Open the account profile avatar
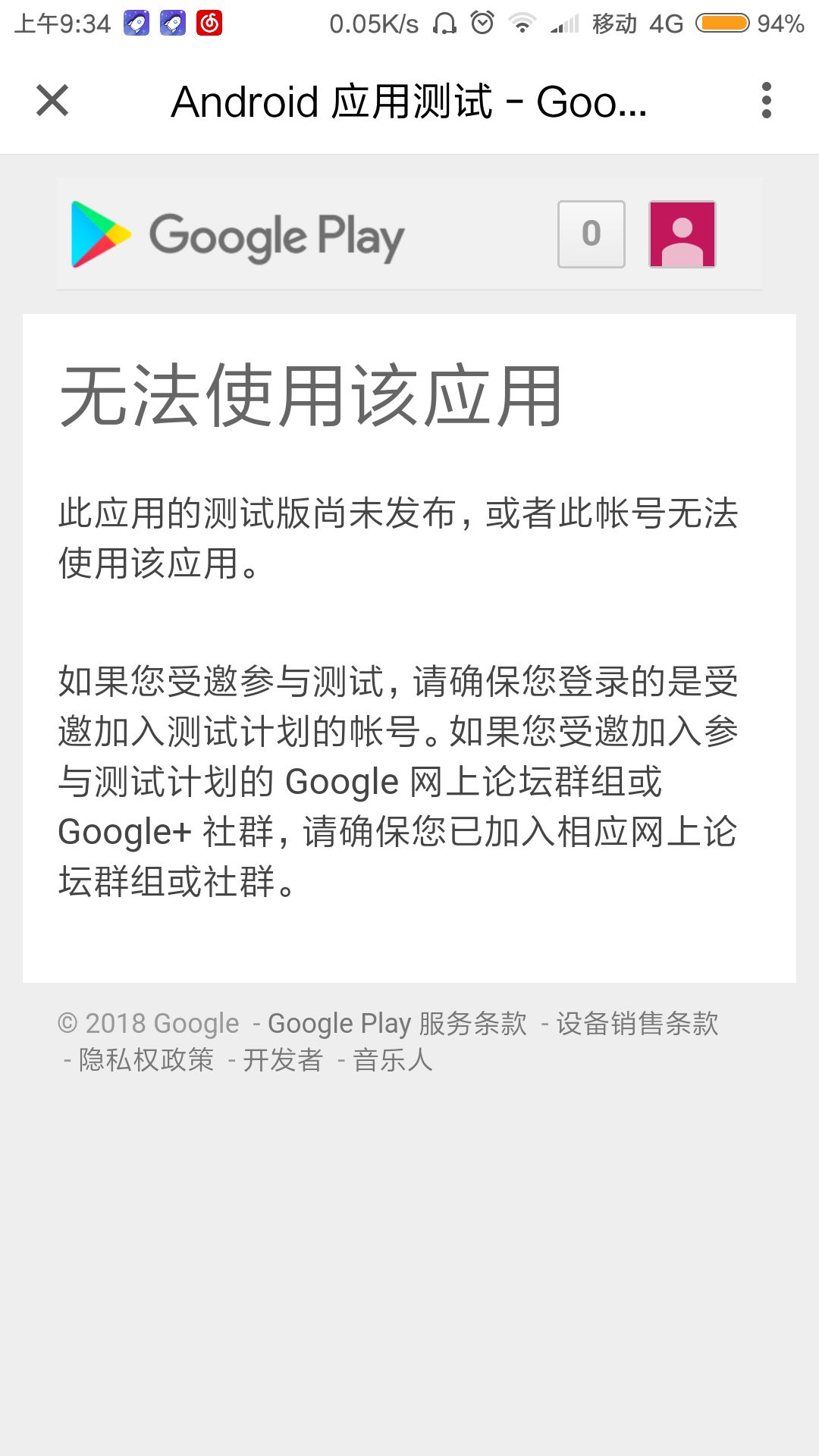819x1456 pixels. click(x=682, y=234)
